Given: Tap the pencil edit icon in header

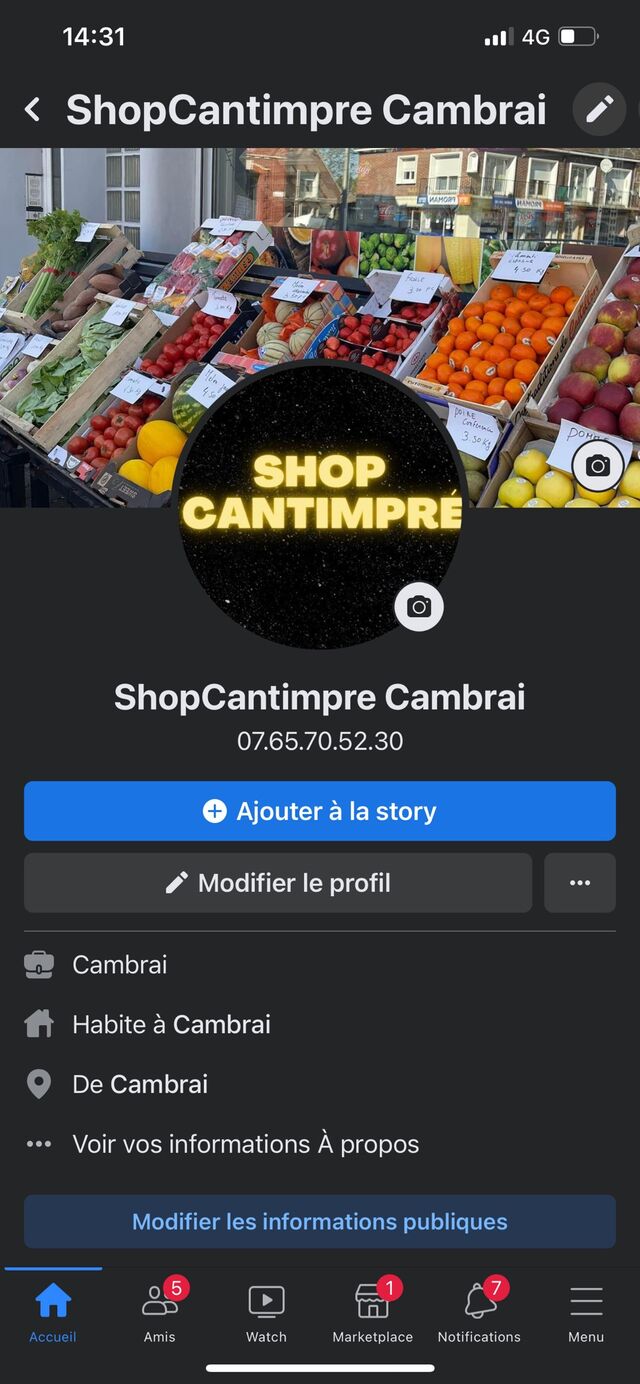Looking at the screenshot, I should click(599, 110).
